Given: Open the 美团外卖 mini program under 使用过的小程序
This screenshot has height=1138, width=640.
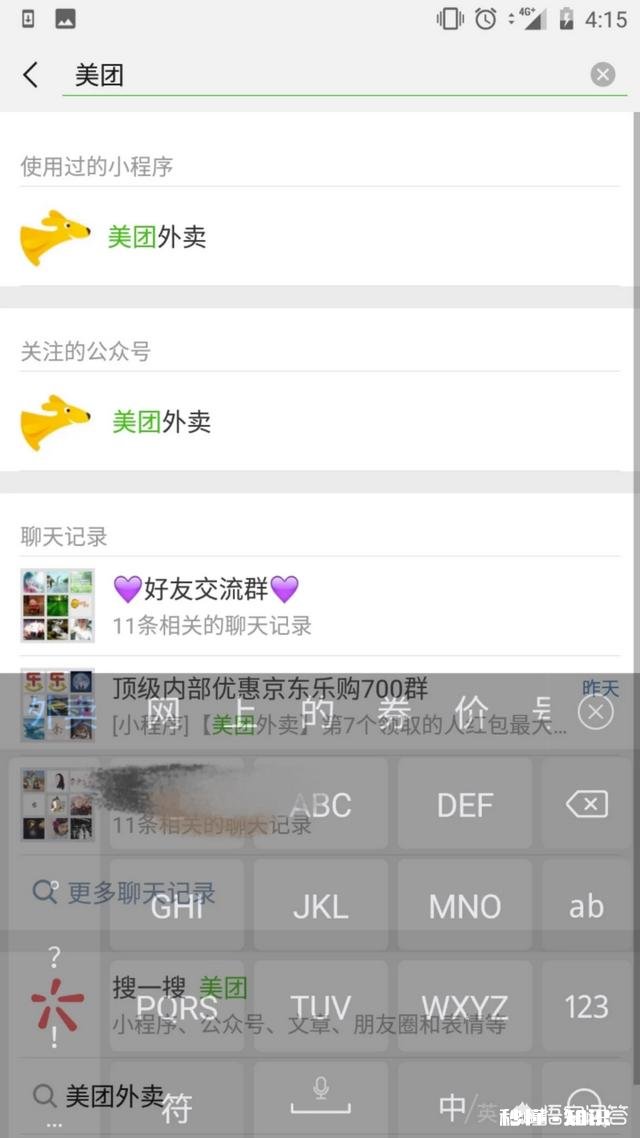Looking at the screenshot, I should (x=157, y=237).
